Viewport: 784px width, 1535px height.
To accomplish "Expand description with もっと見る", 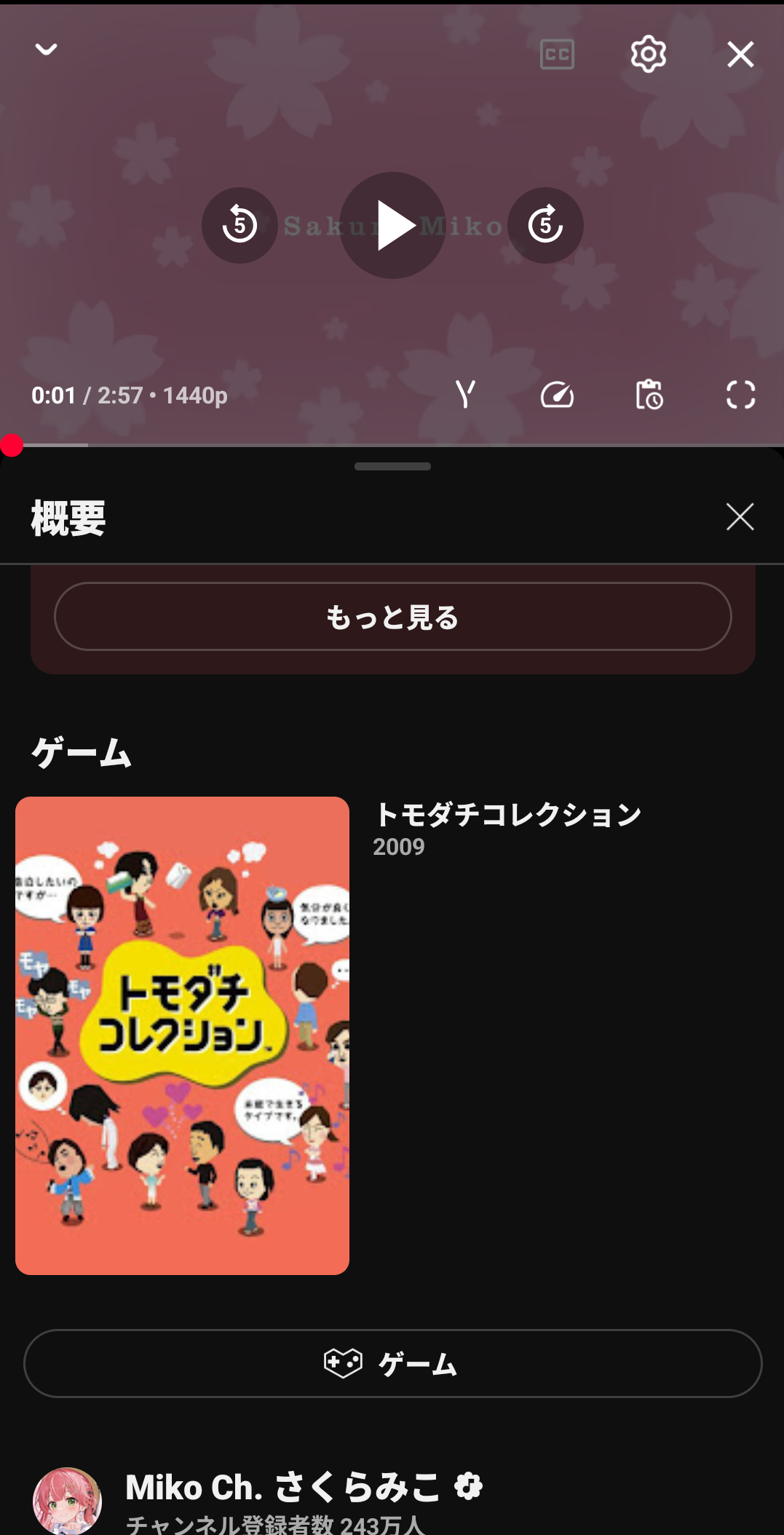I will pyautogui.click(x=392, y=617).
